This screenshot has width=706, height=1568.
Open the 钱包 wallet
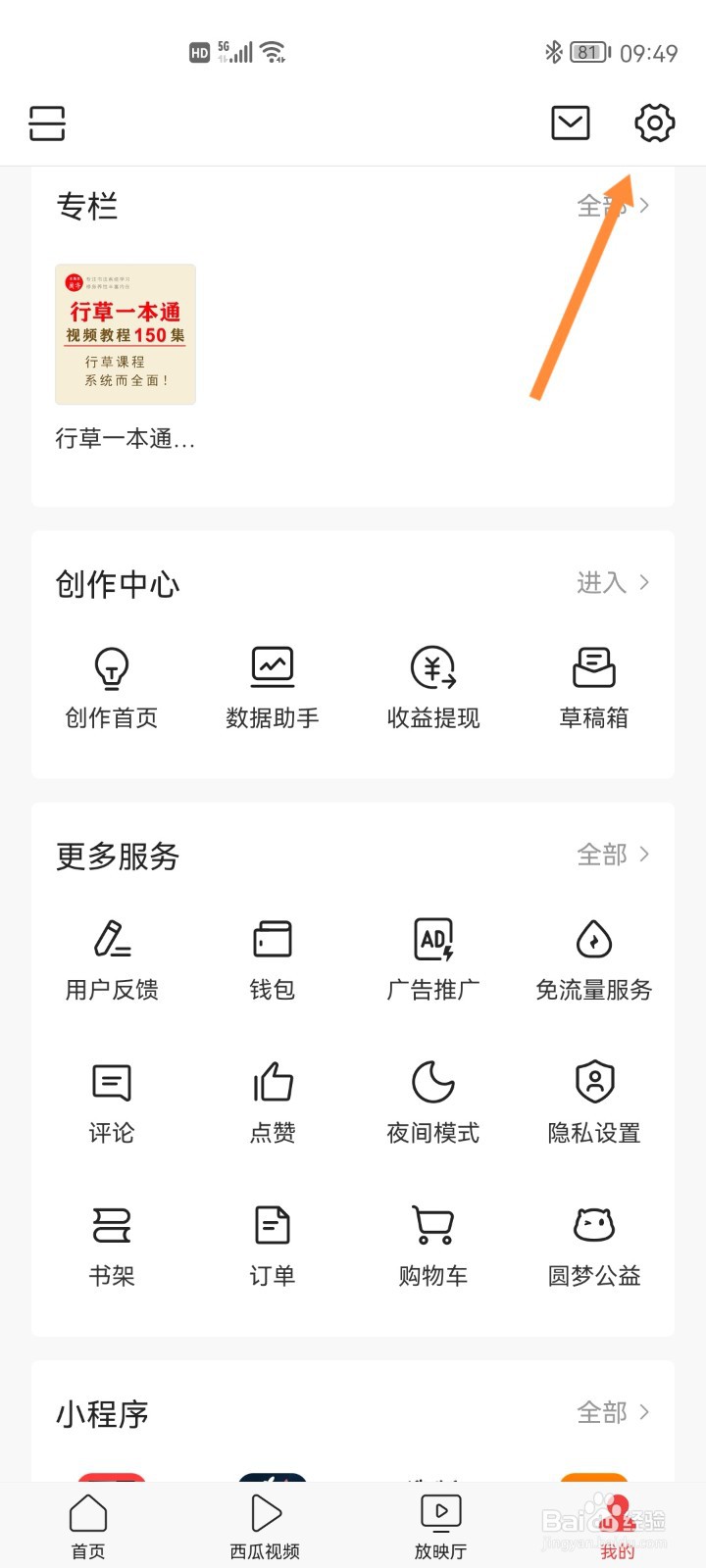[273, 959]
